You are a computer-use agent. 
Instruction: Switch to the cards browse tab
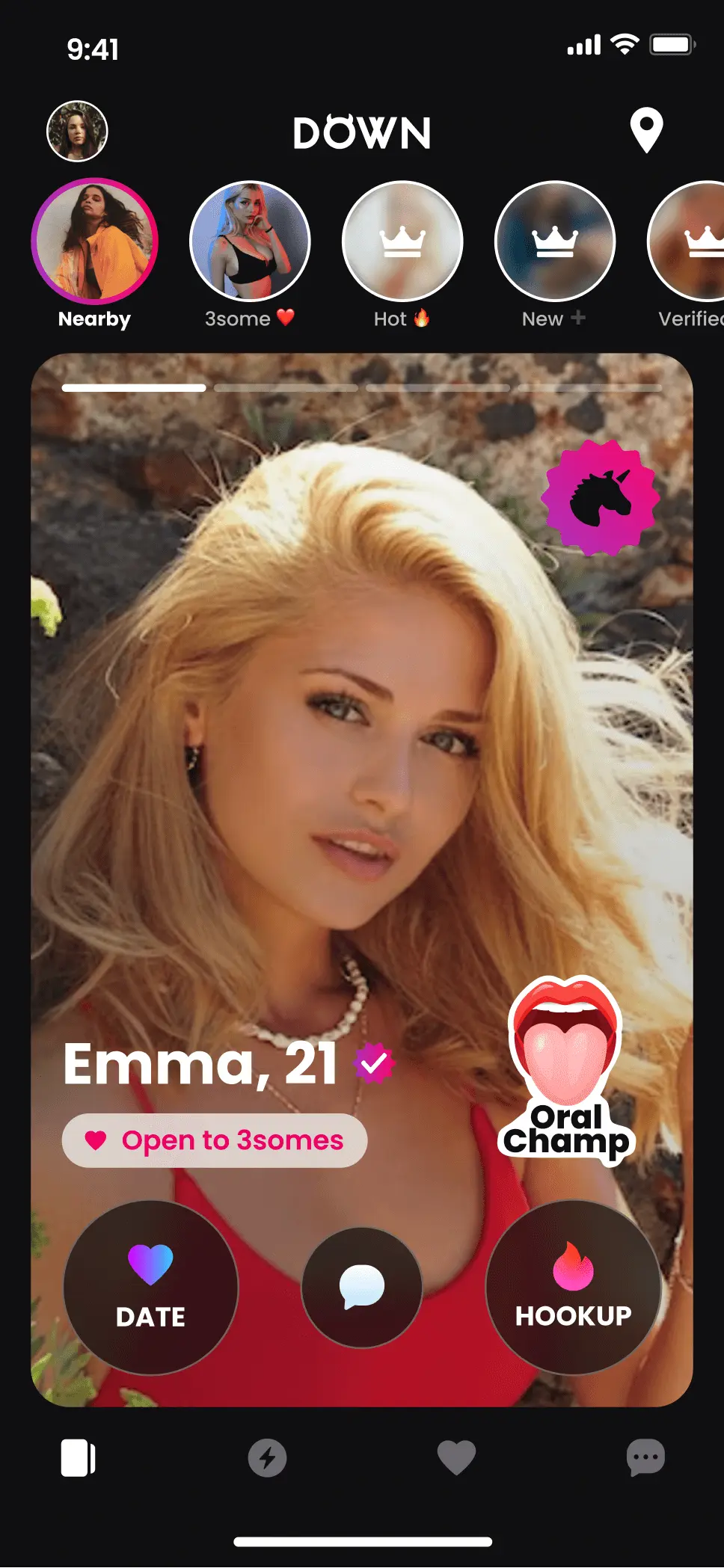78,1458
